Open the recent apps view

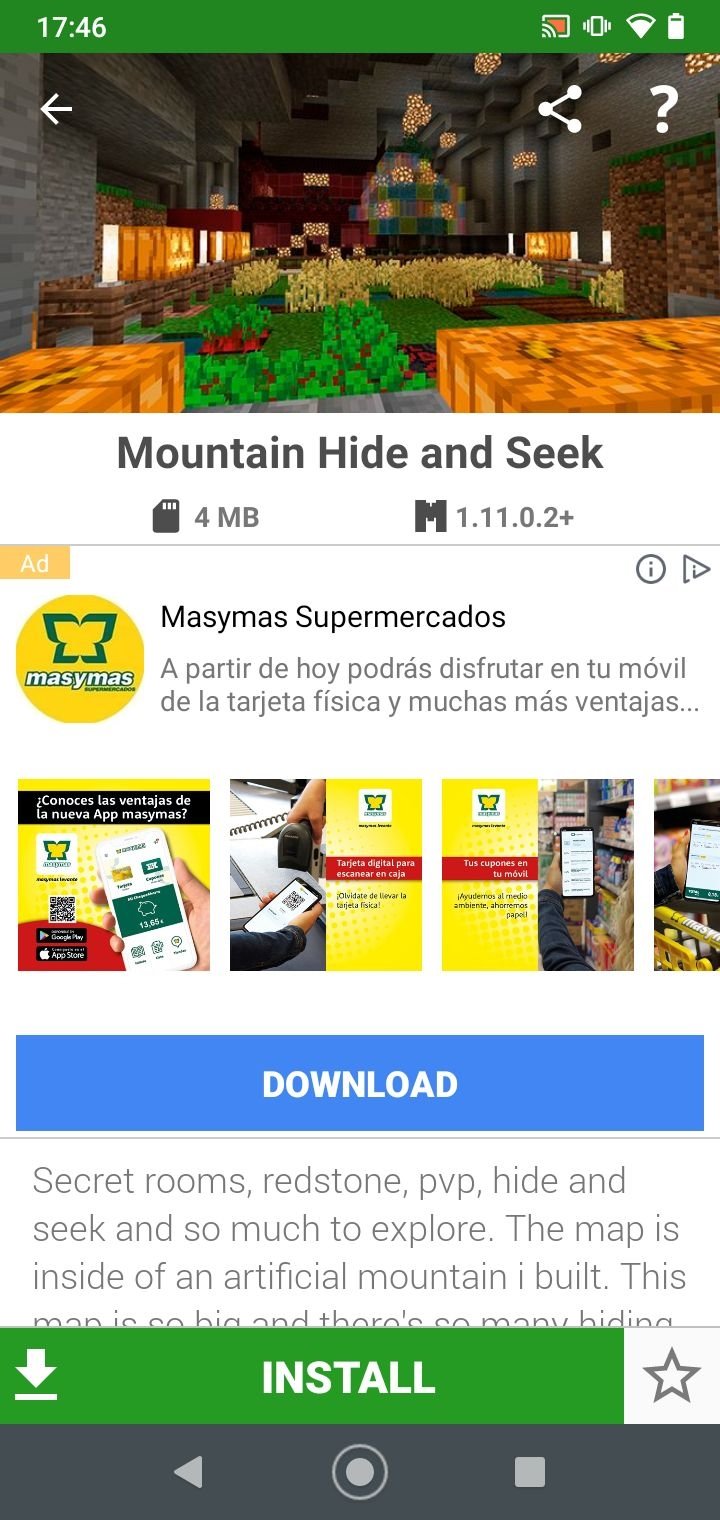529,1472
